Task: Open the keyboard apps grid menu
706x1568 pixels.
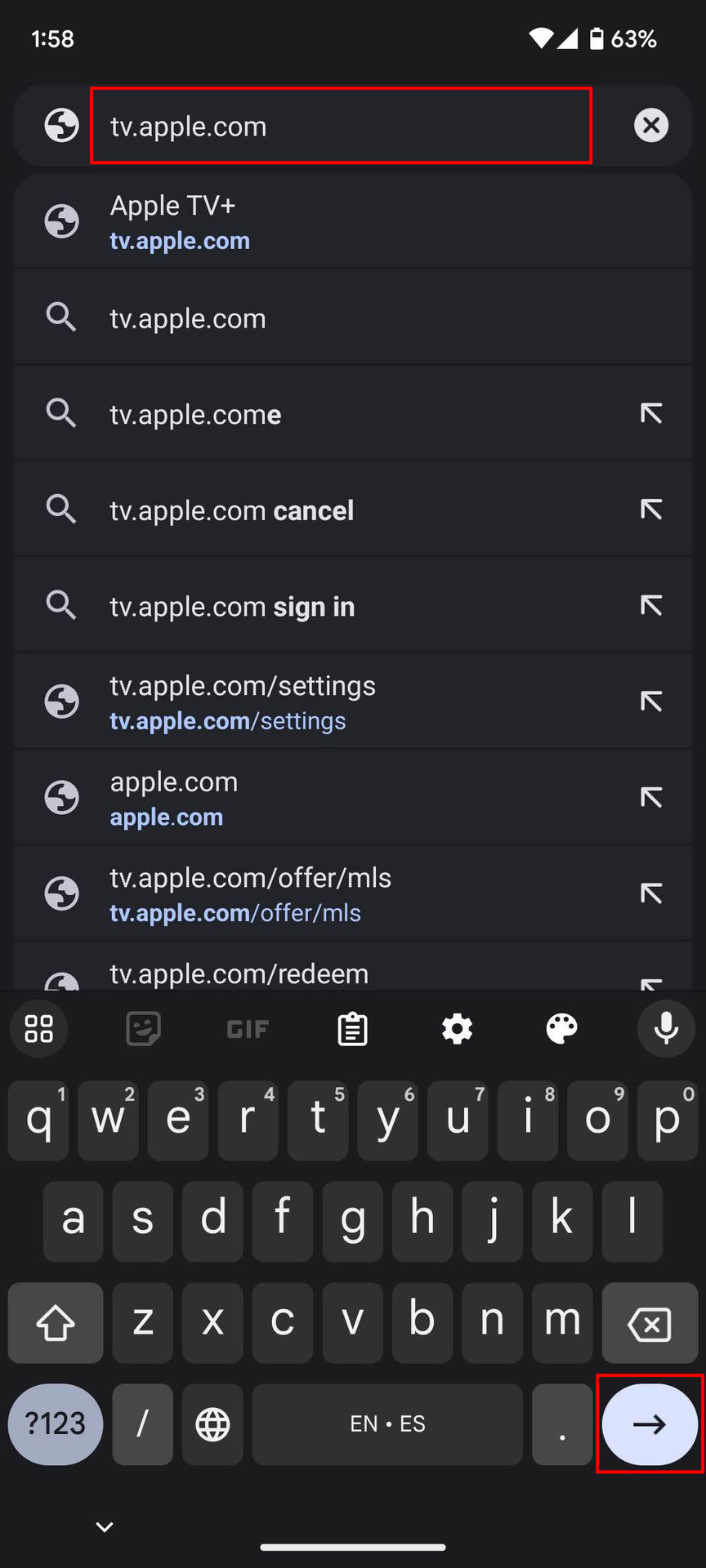Action: (38, 1028)
